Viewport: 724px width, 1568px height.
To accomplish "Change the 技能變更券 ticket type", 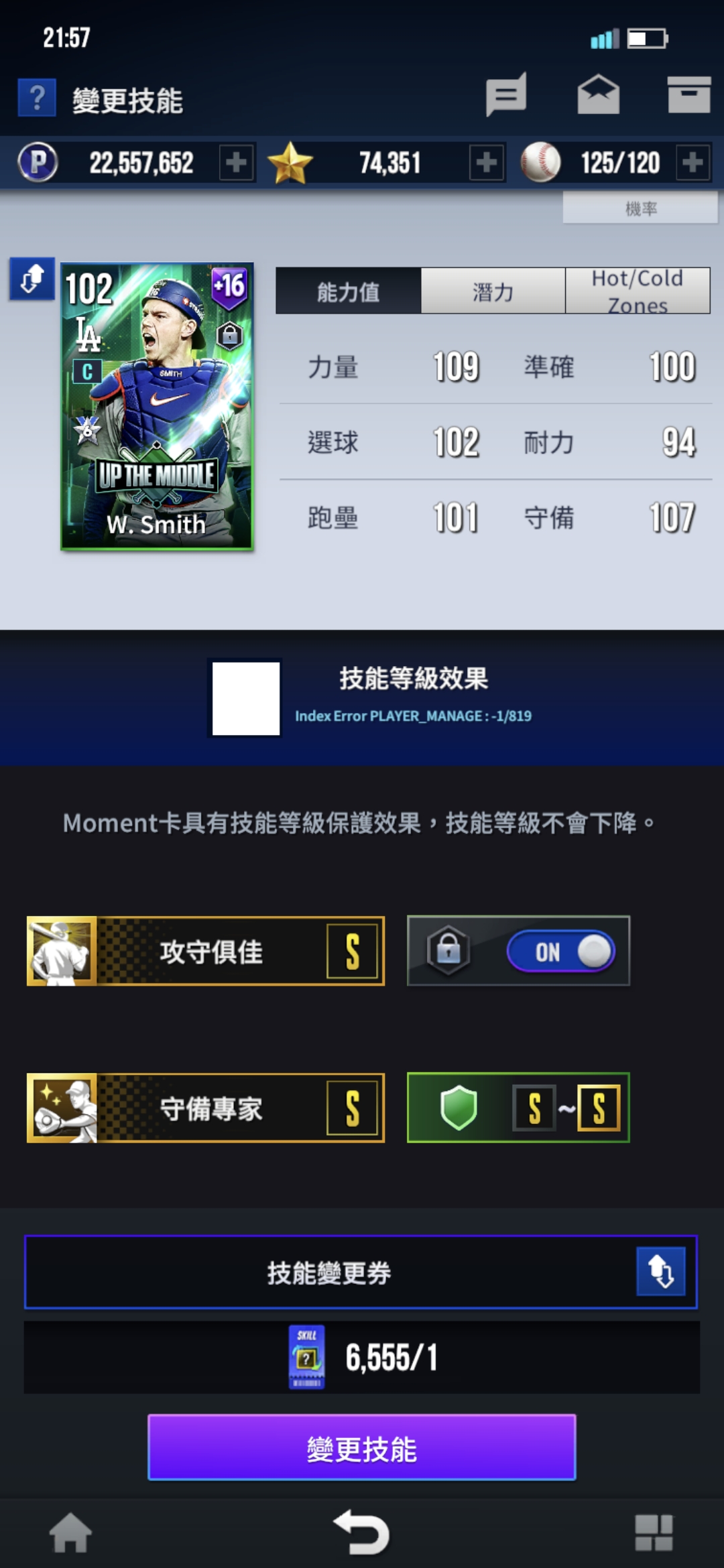I will point(660,1271).
